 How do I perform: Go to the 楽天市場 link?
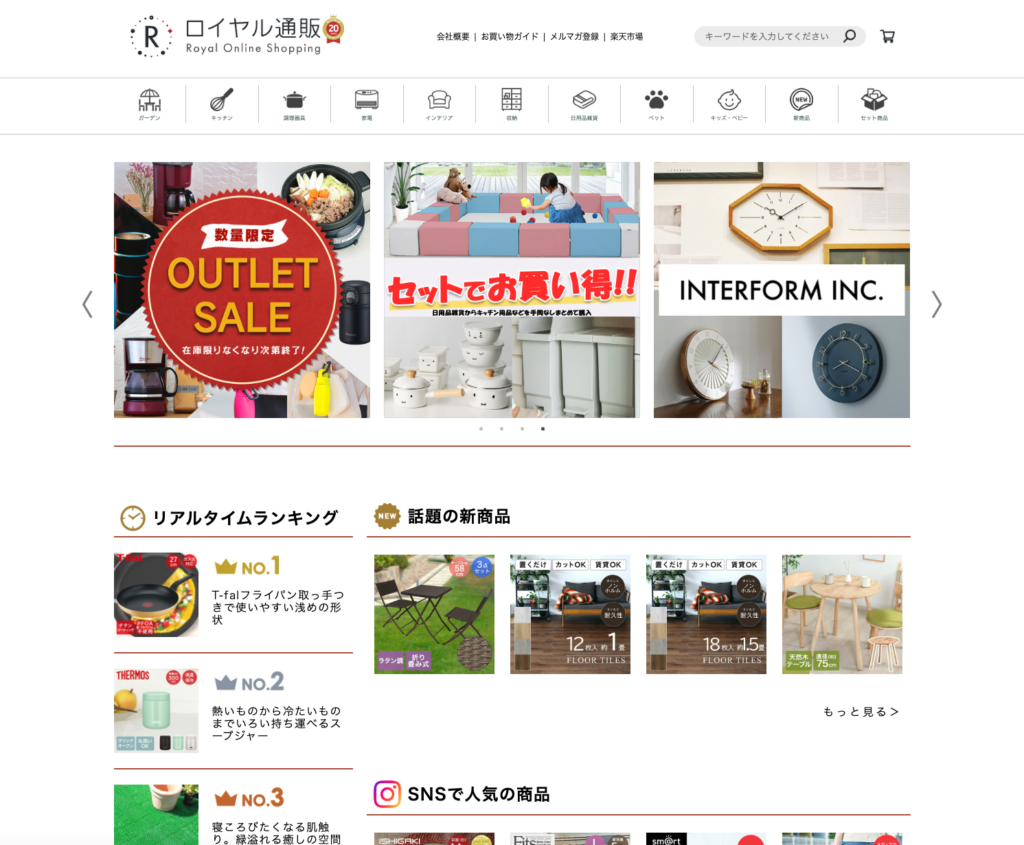[626, 37]
